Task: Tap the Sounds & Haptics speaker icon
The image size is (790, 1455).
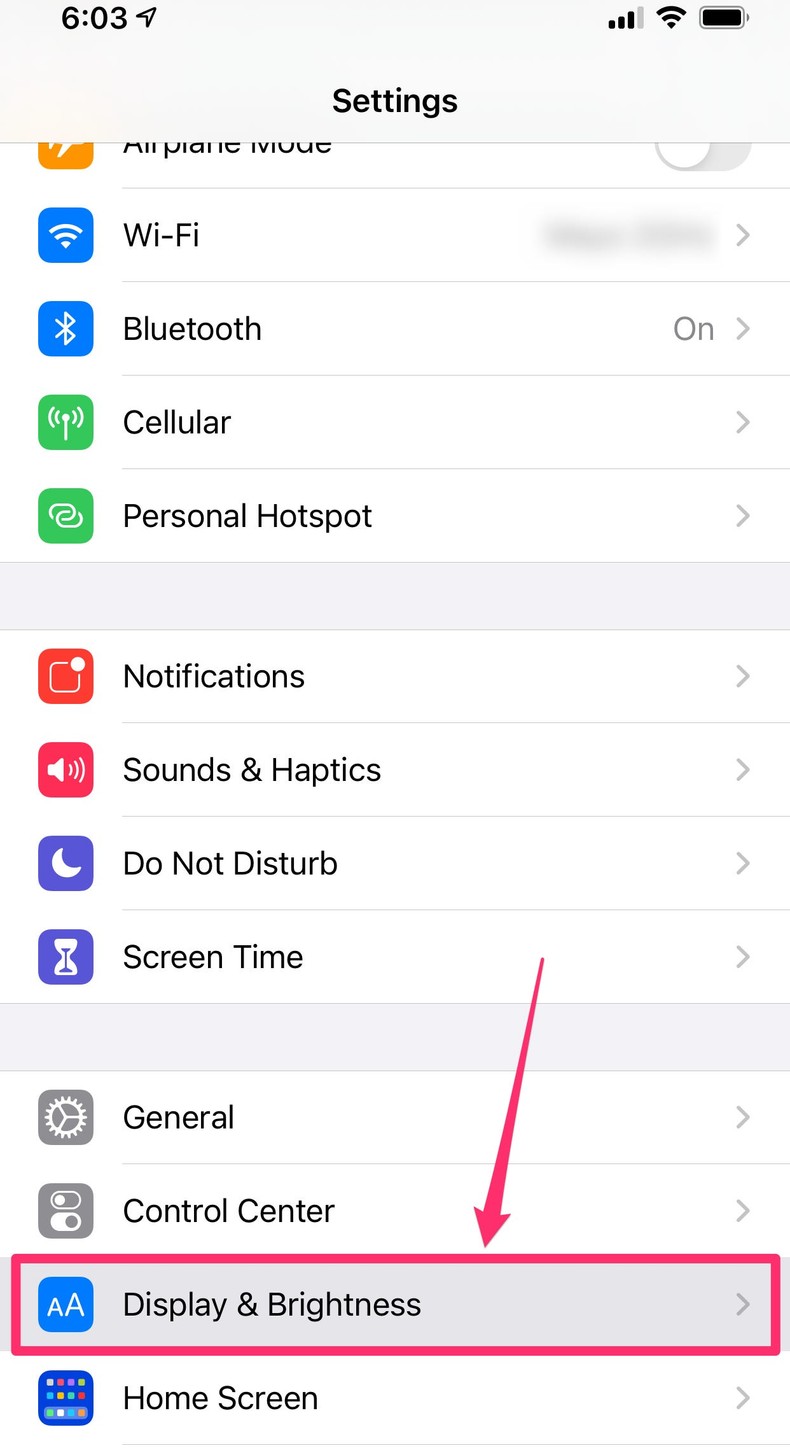Action: [65, 770]
